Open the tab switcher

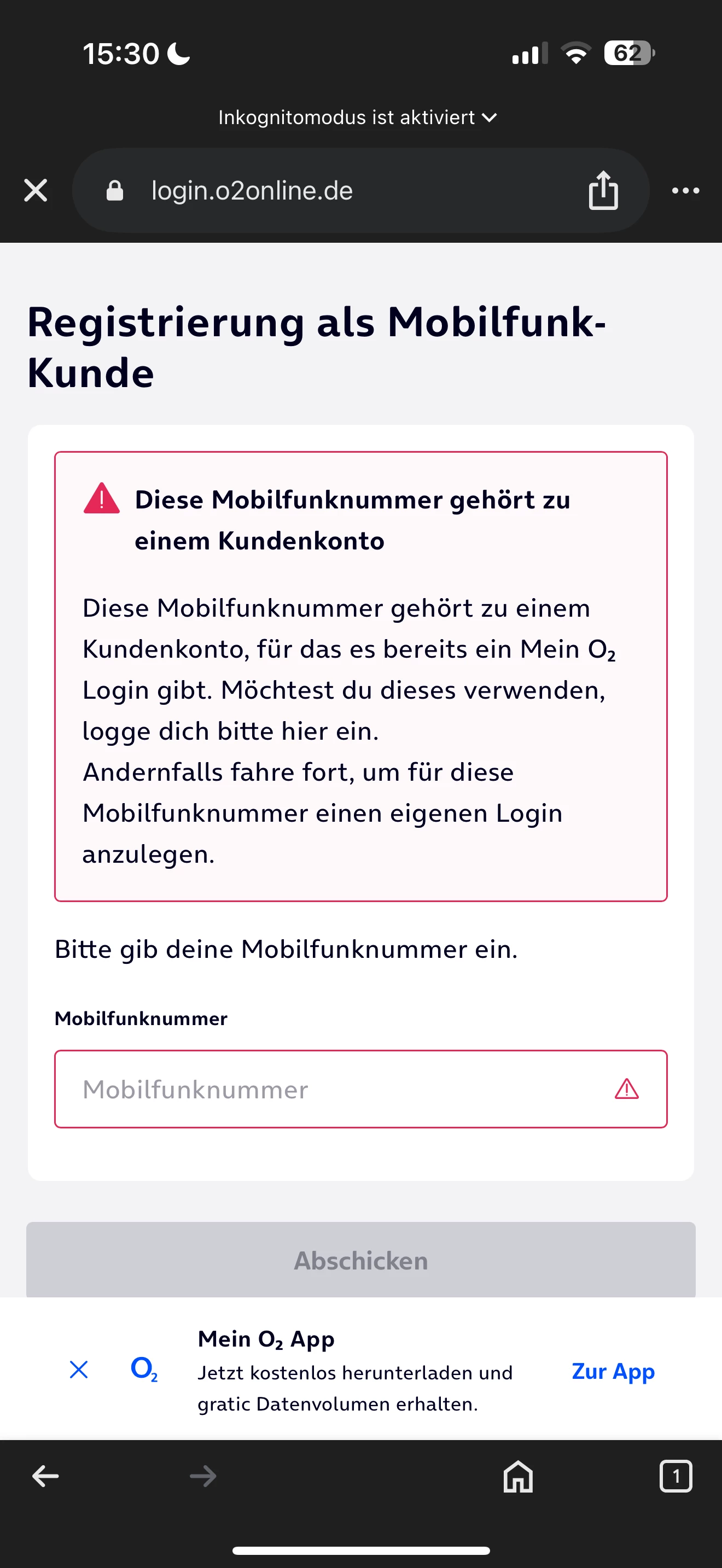pyautogui.click(x=675, y=1476)
